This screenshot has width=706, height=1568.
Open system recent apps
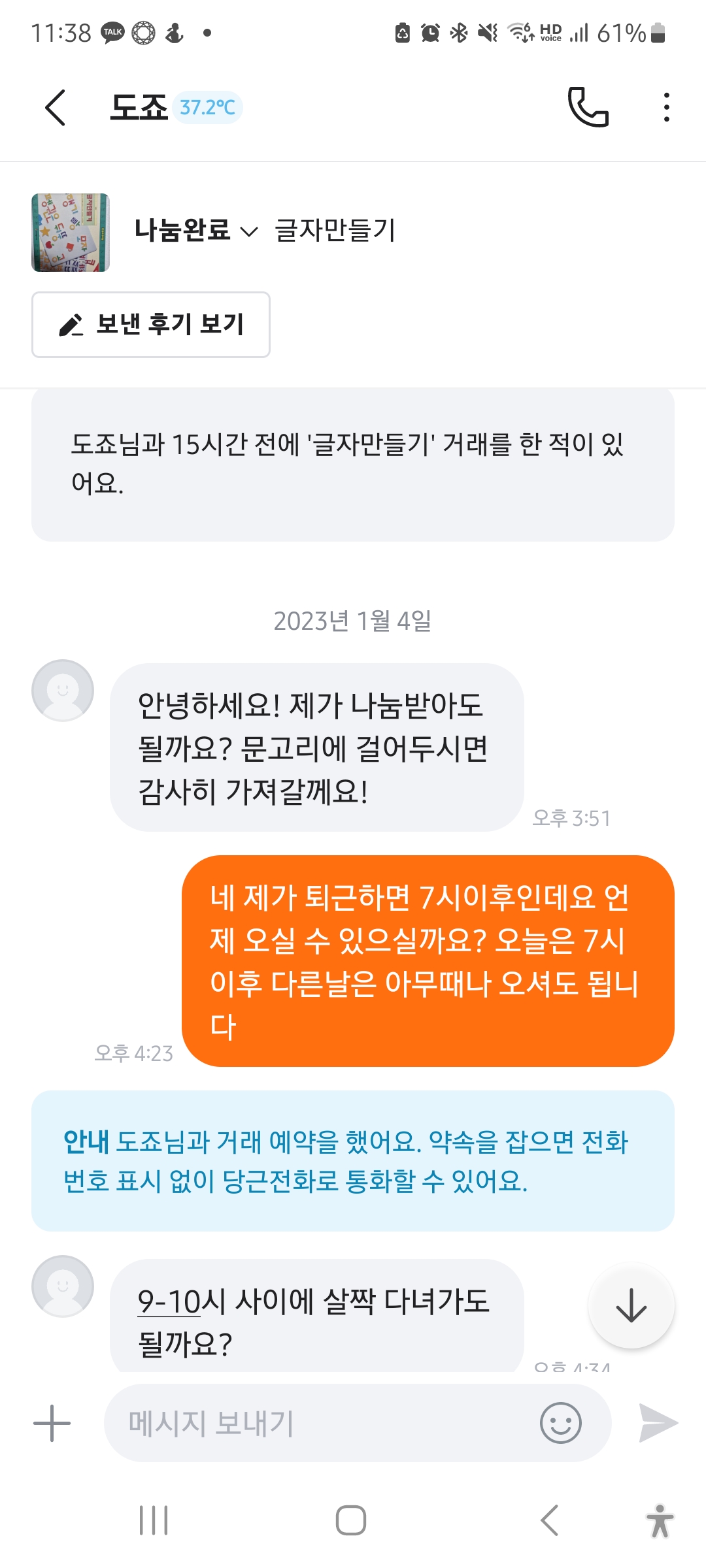click(154, 1520)
